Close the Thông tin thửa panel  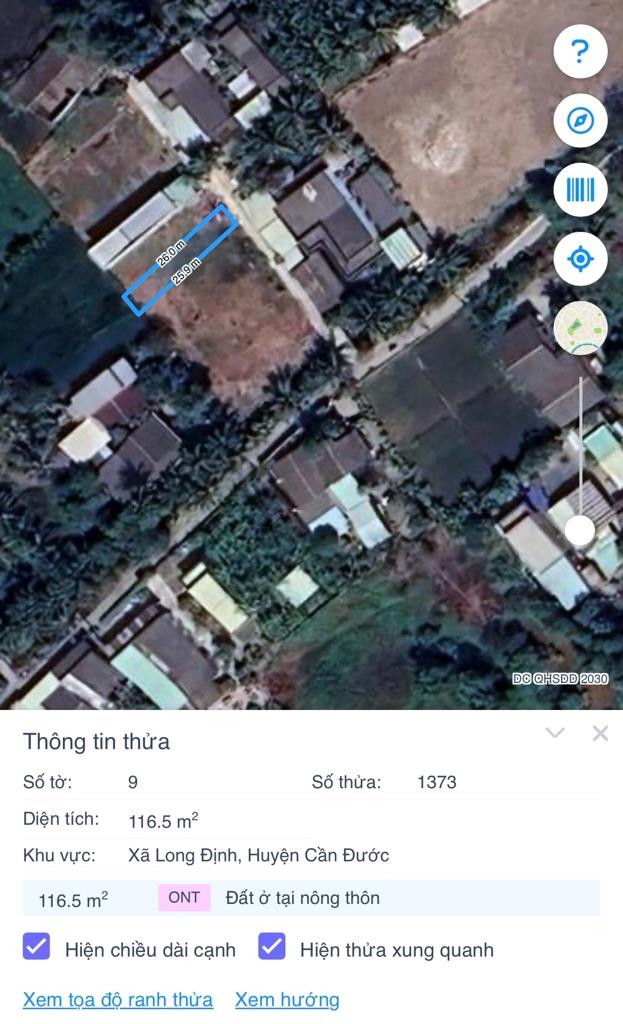[600, 733]
